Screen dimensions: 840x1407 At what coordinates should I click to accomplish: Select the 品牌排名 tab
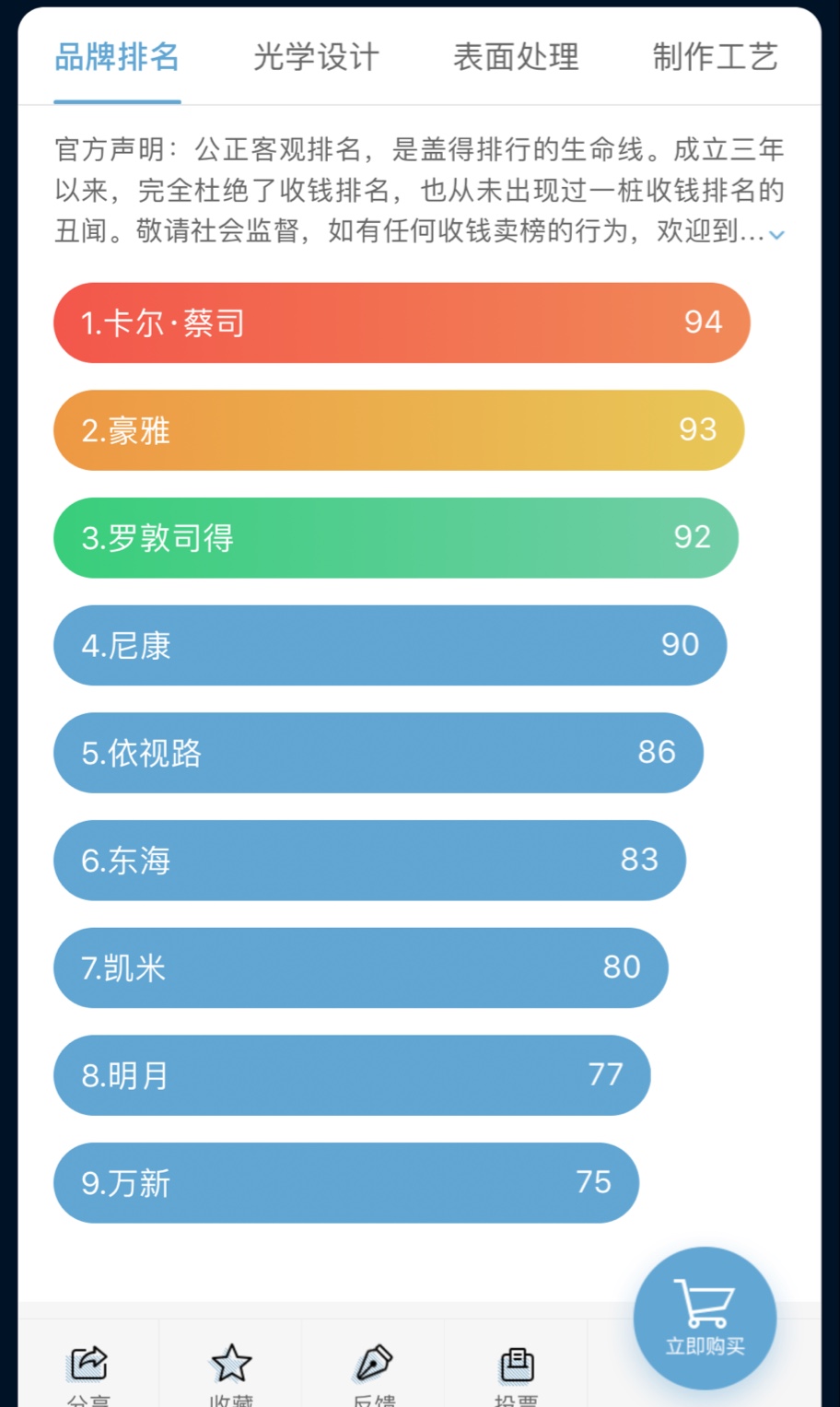(117, 57)
